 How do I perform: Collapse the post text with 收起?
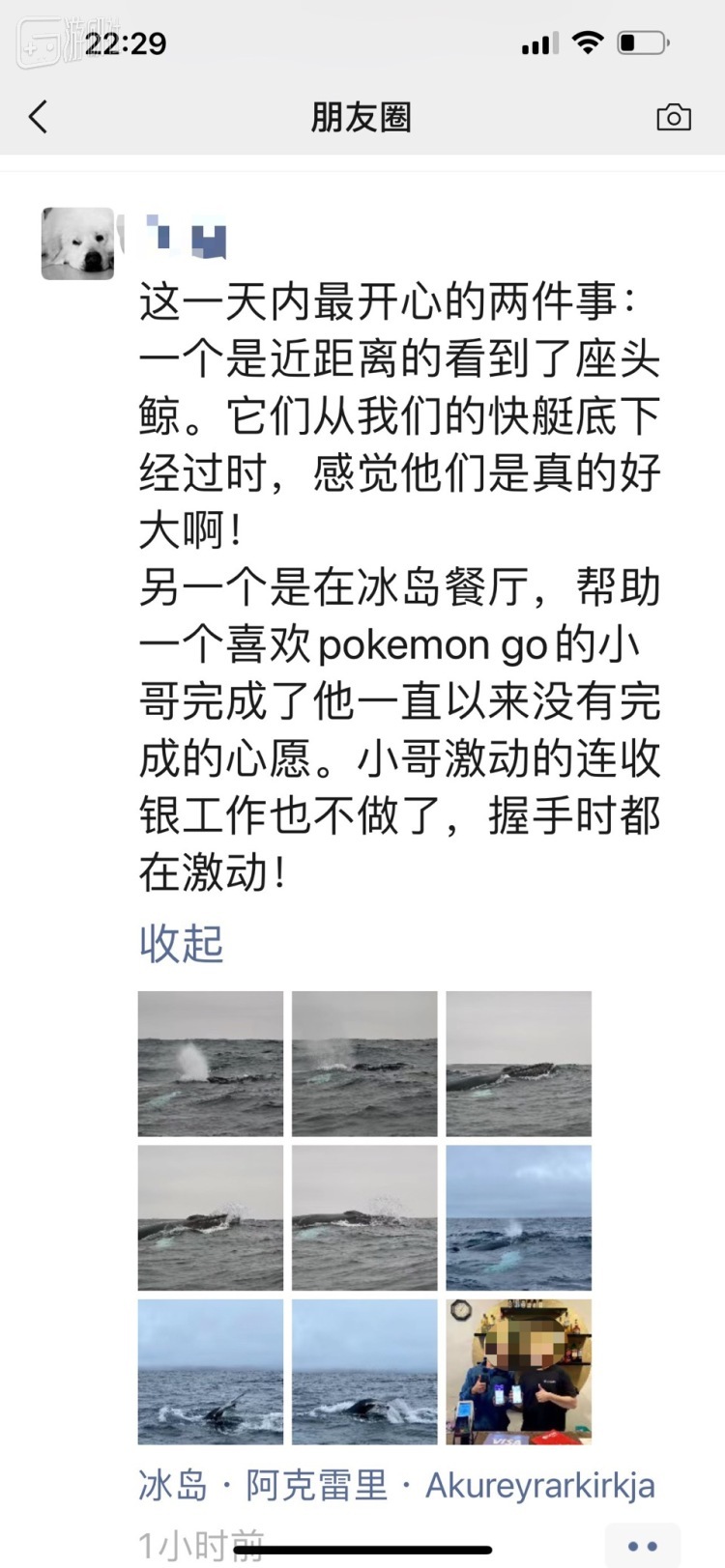point(181,943)
